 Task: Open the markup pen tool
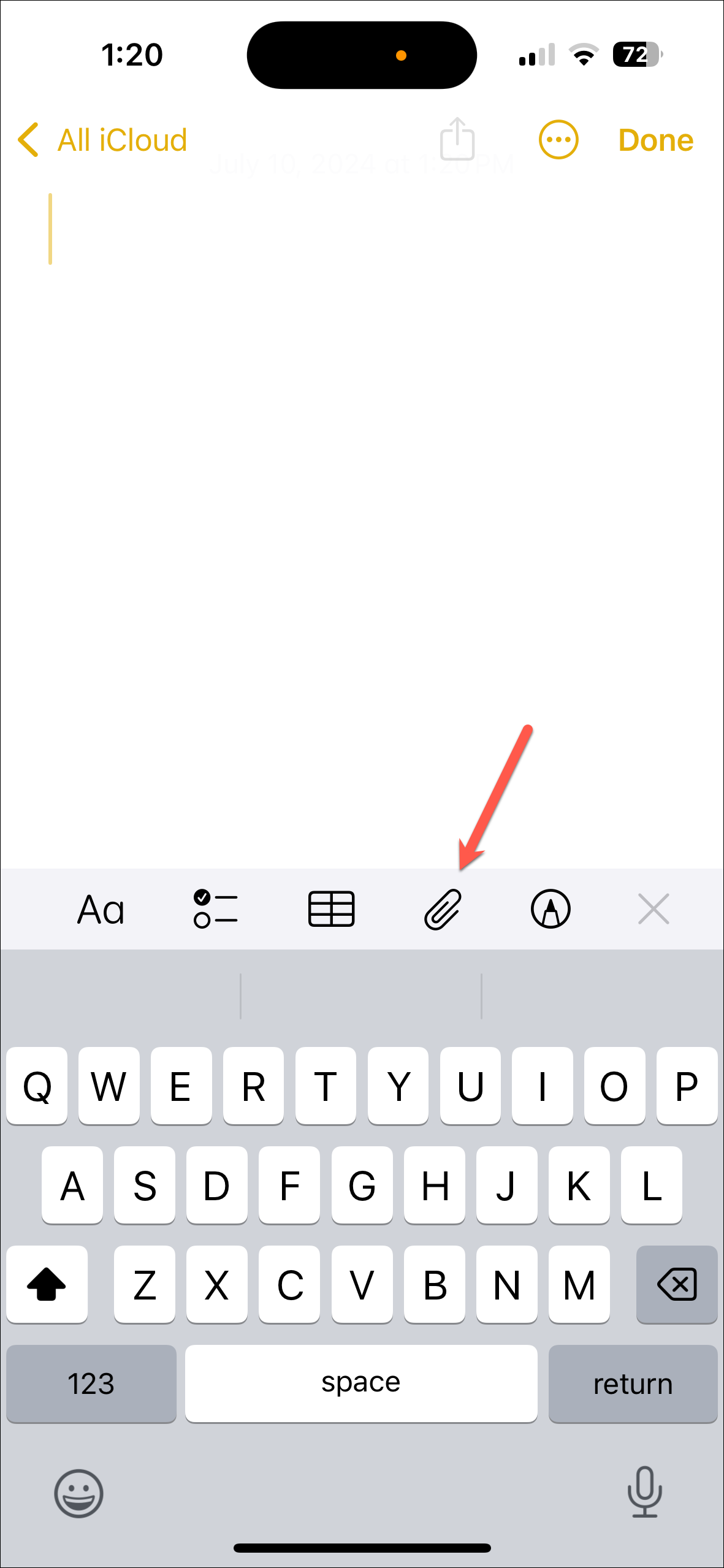(551, 909)
